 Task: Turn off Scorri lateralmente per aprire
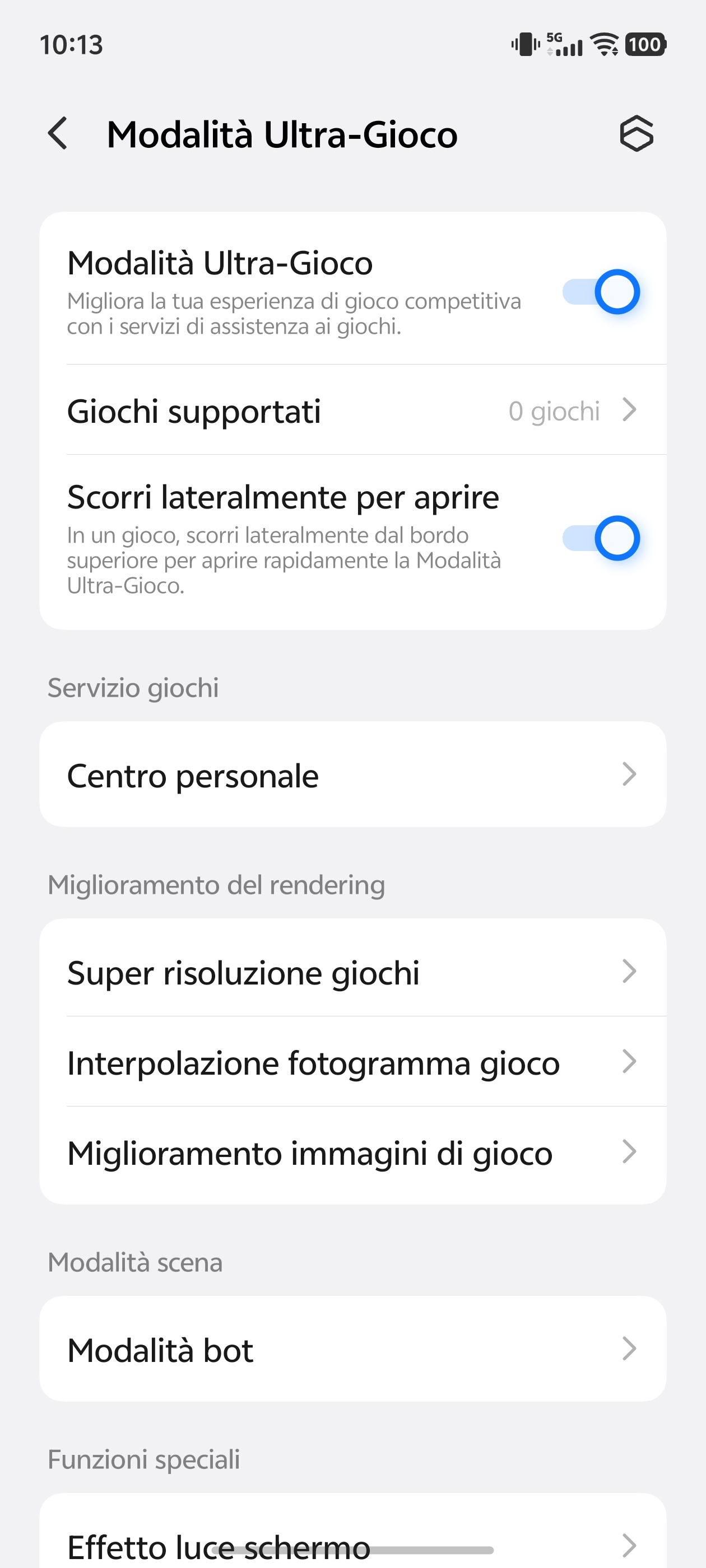tap(601, 538)
